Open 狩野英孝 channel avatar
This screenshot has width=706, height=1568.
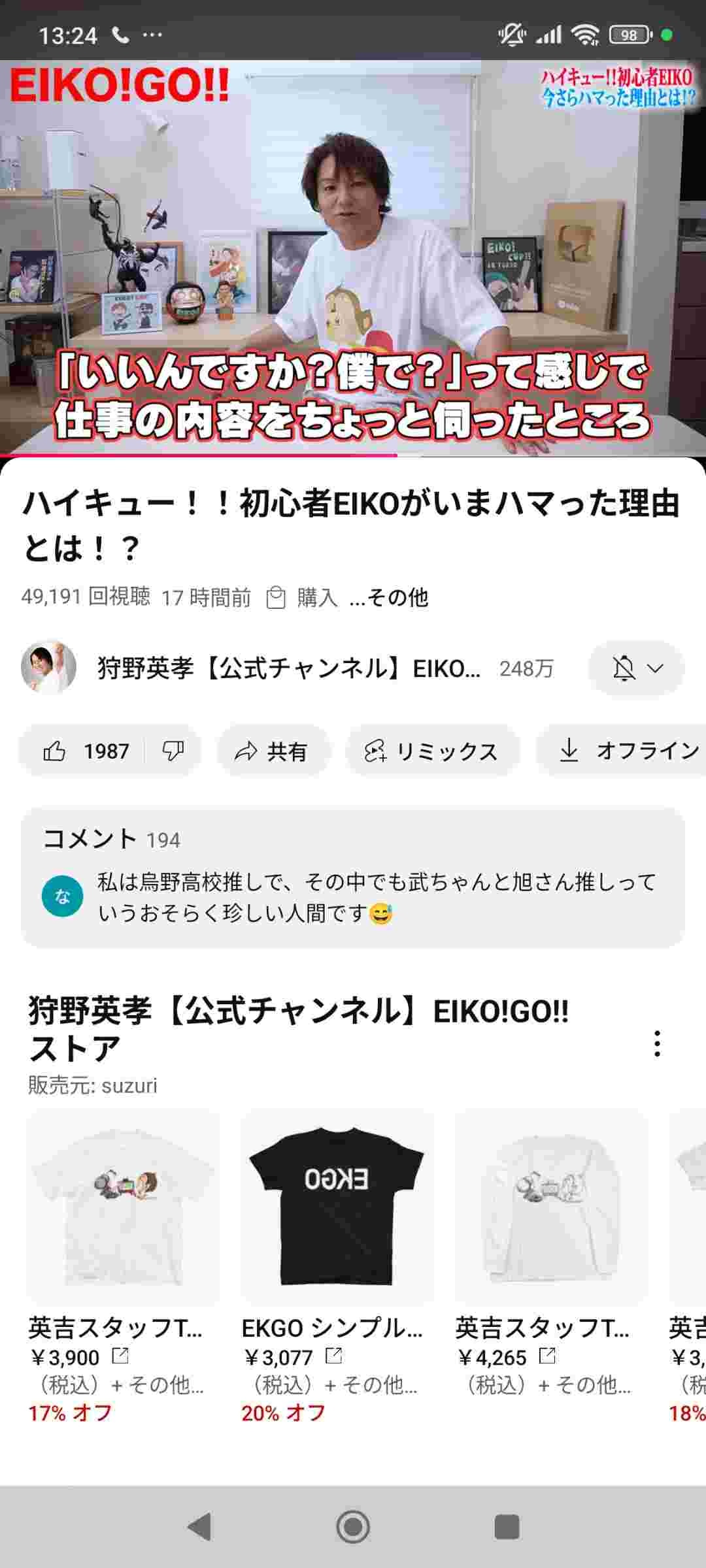pos(48,668)
